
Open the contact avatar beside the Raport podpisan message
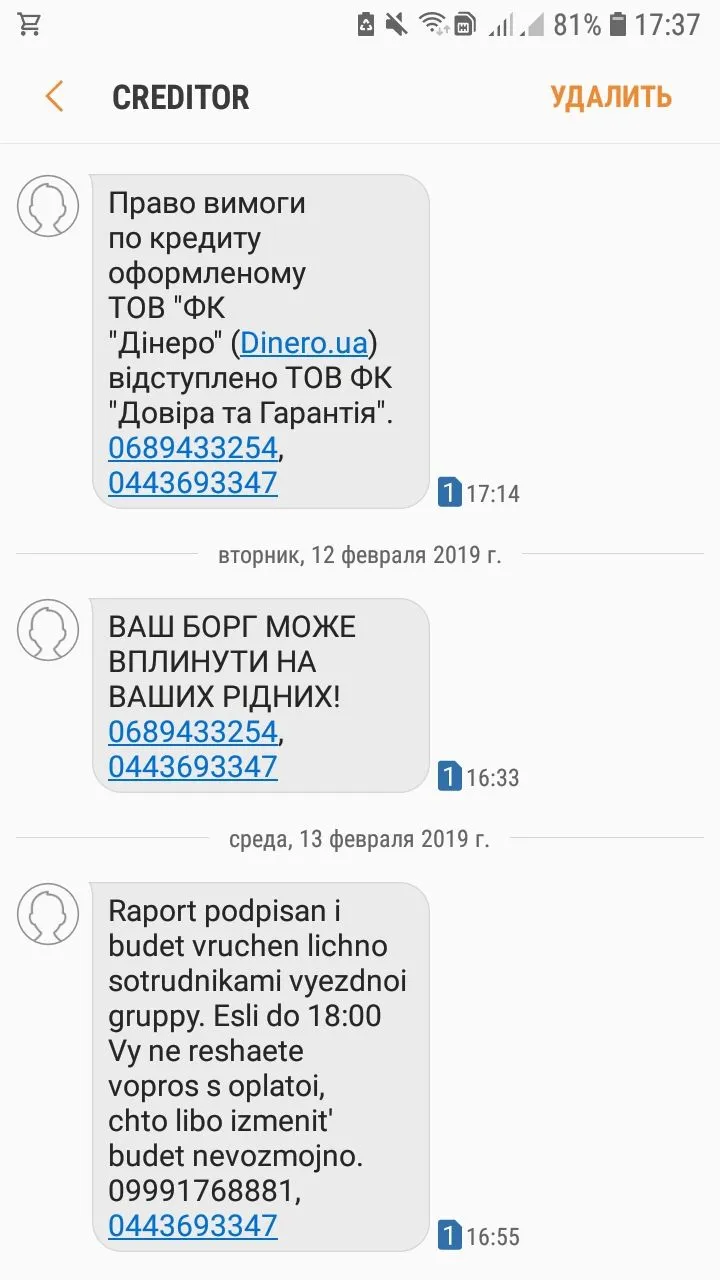[48, 914]
